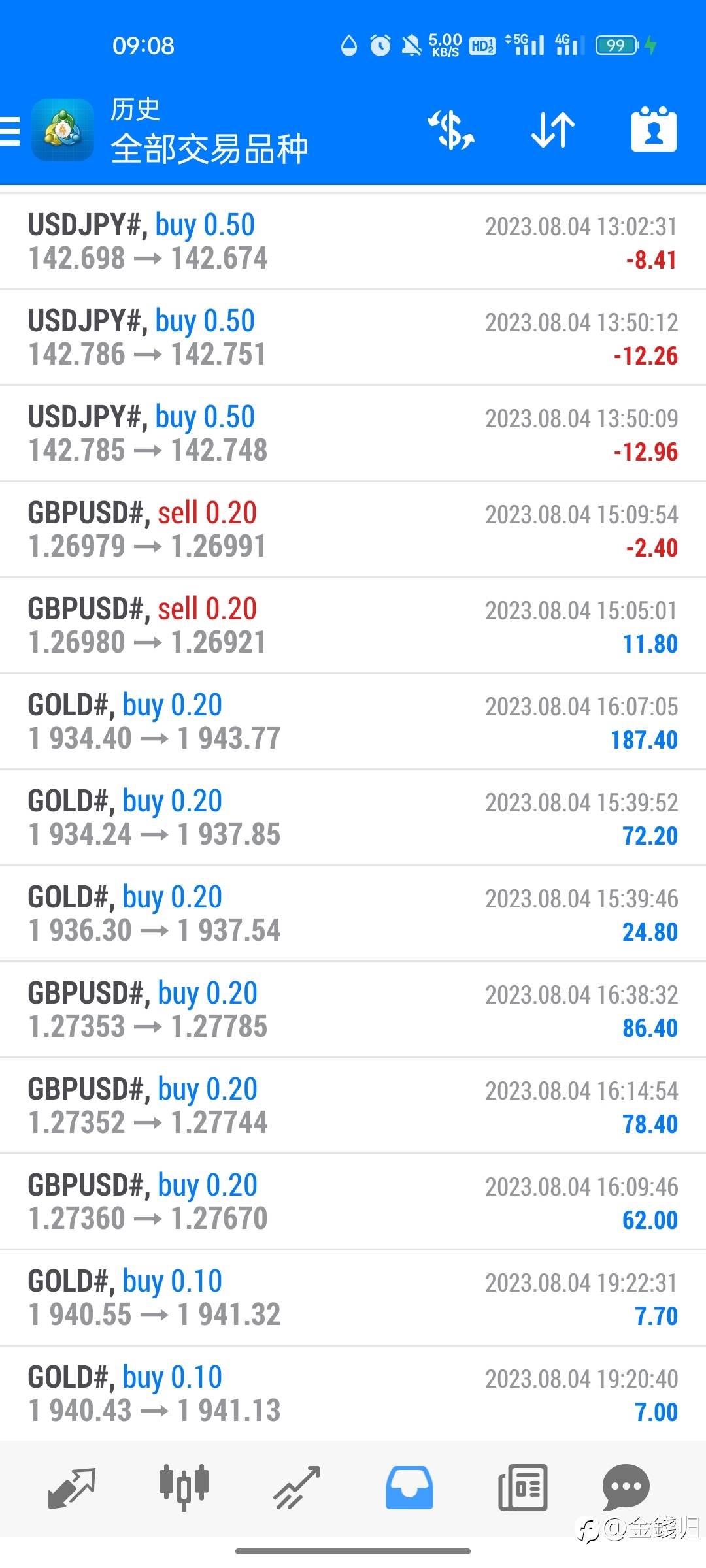
Task: Open the Chat messages tab
Action: tap(626, 1488)
